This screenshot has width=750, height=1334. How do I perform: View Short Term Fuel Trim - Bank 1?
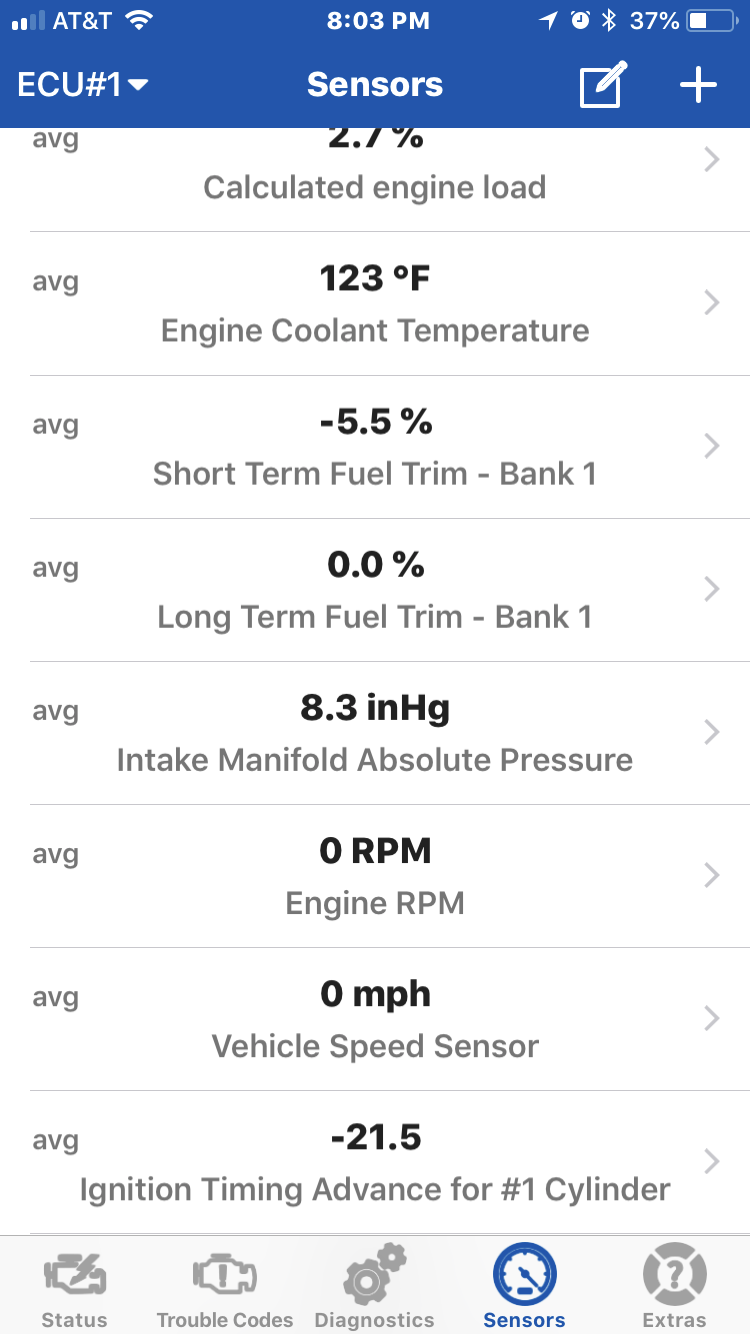(x=375, y=447)
